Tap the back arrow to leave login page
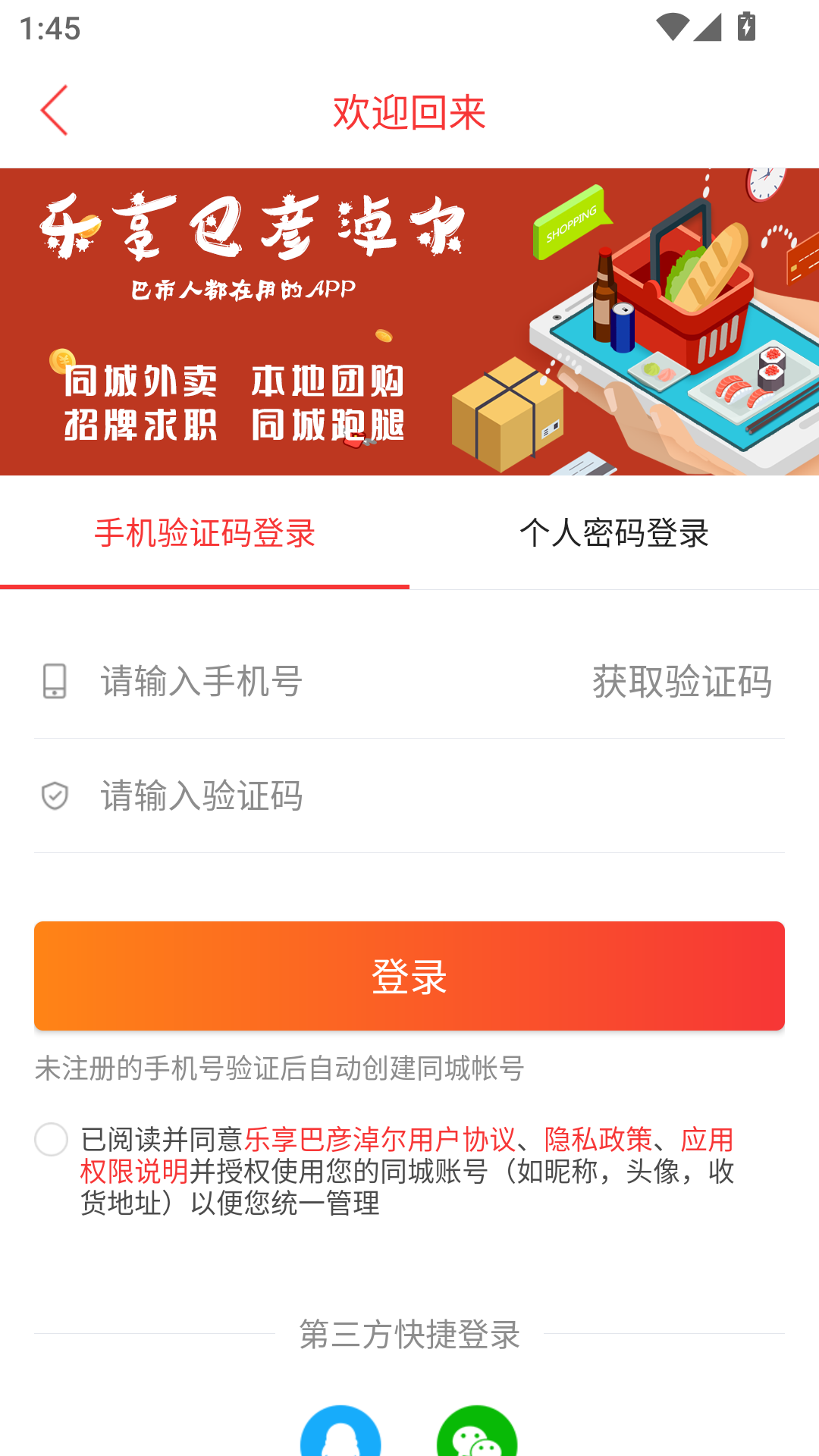Screen dimensions: 819x1456 [55, 110]
